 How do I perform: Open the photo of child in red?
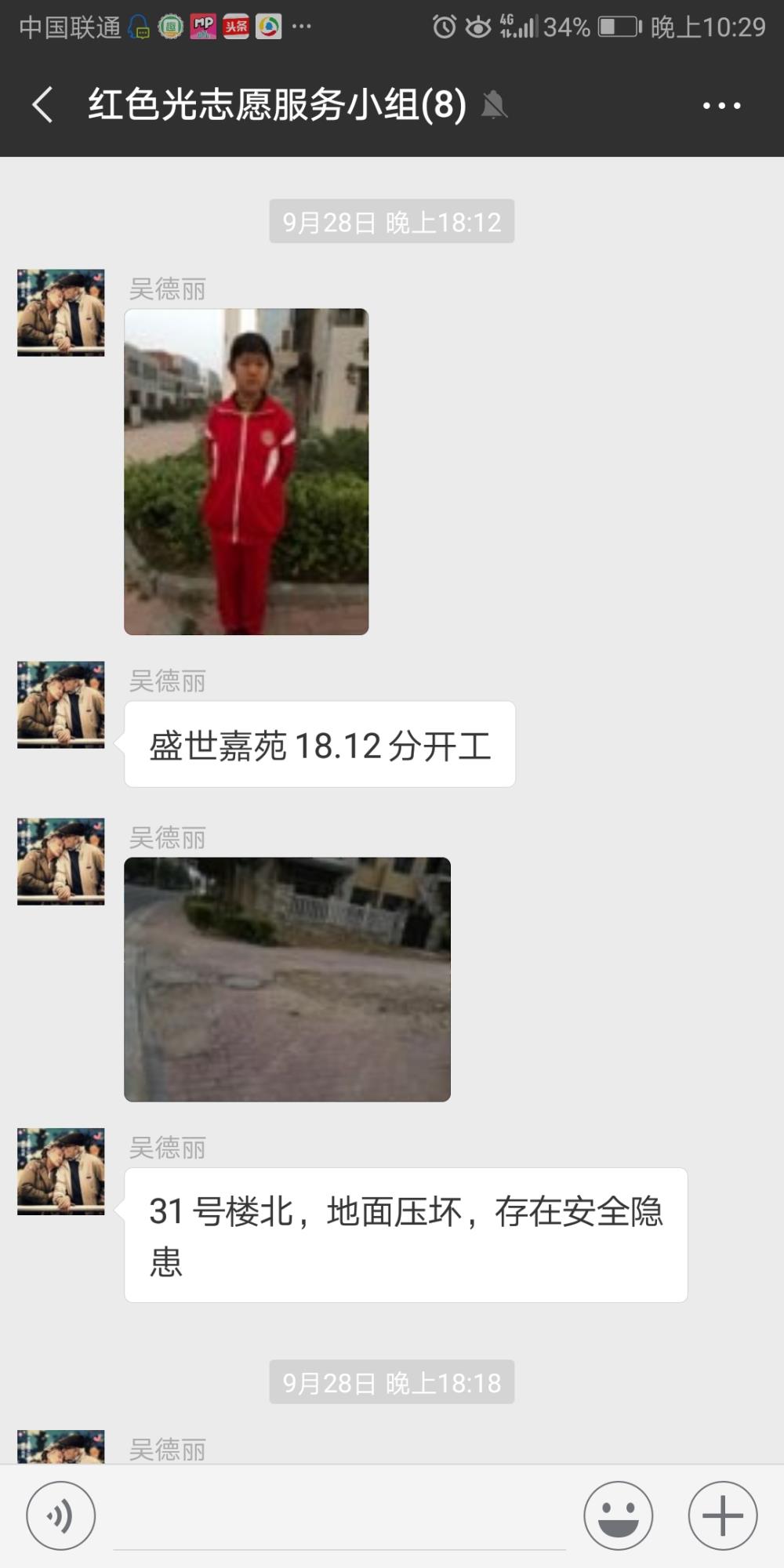point(246,471)
